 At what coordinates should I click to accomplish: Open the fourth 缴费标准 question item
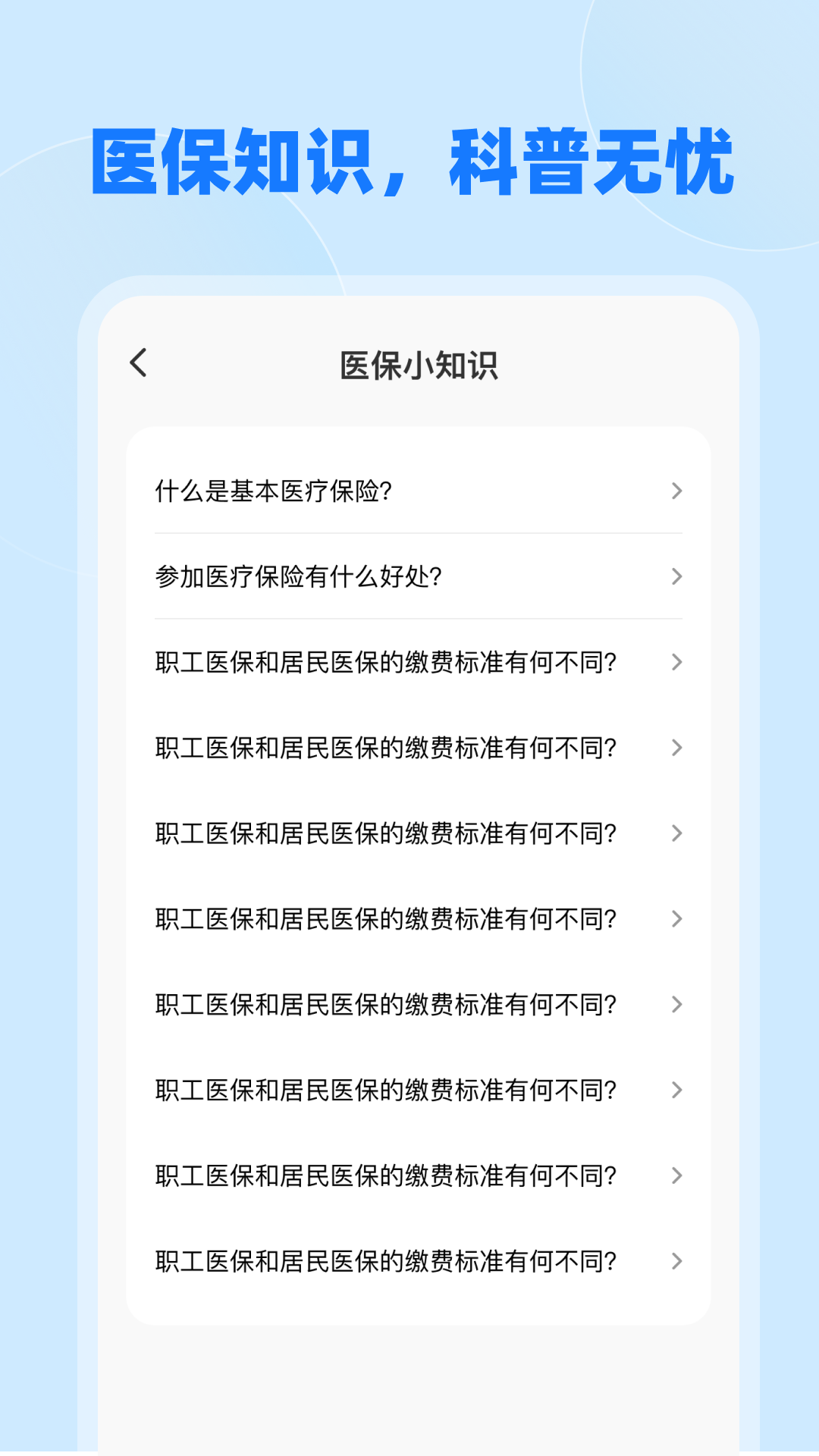(385, 748)
